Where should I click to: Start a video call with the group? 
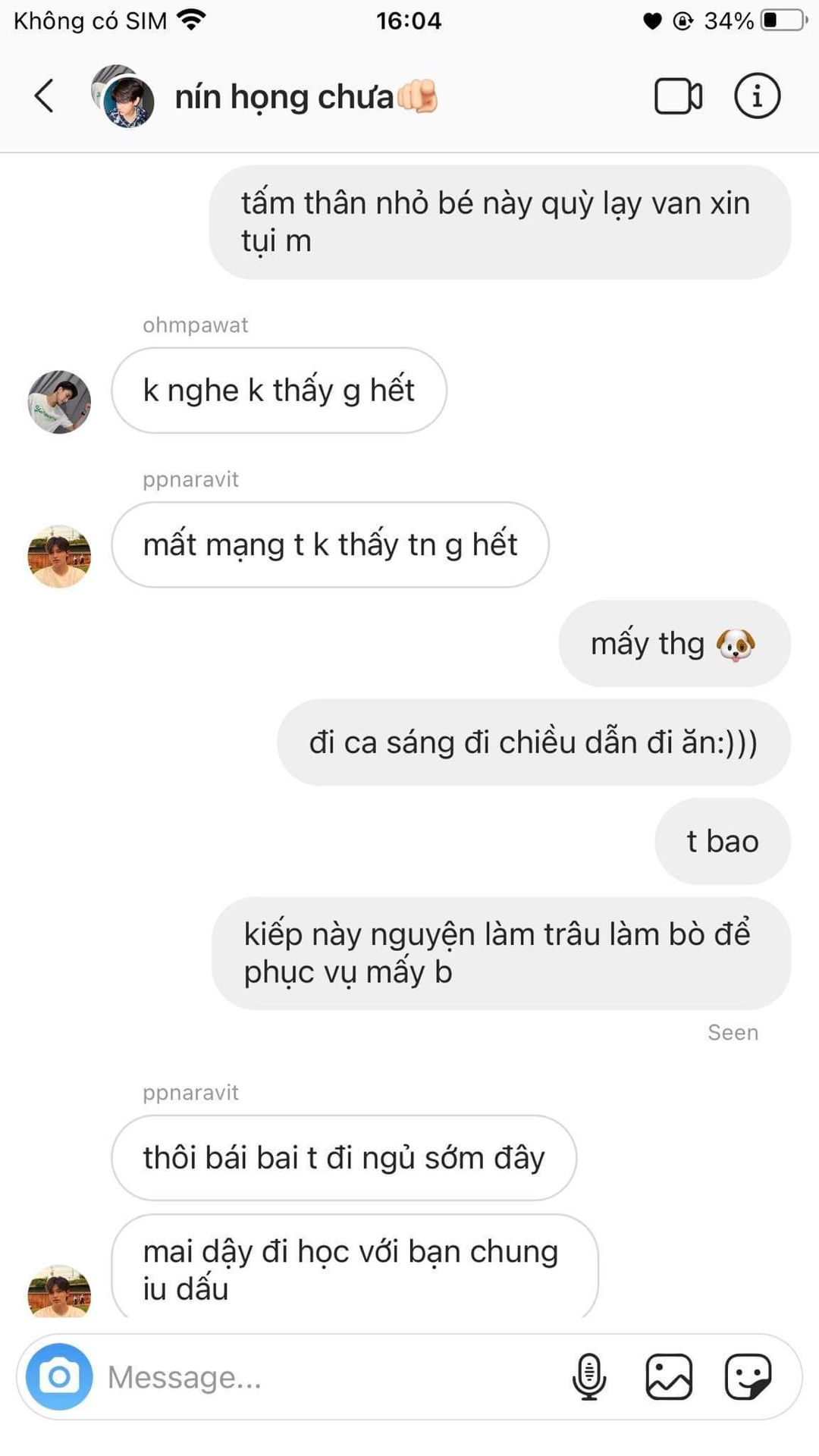[x=678, y=96]
